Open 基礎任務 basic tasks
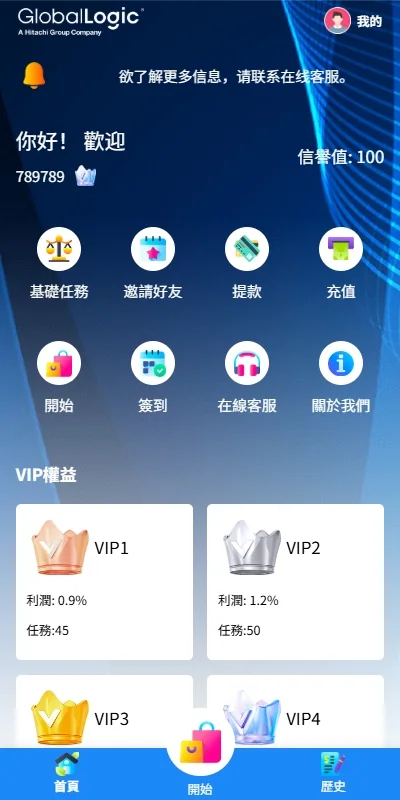This screenshot has height=800, width=400. click(59, 263)
